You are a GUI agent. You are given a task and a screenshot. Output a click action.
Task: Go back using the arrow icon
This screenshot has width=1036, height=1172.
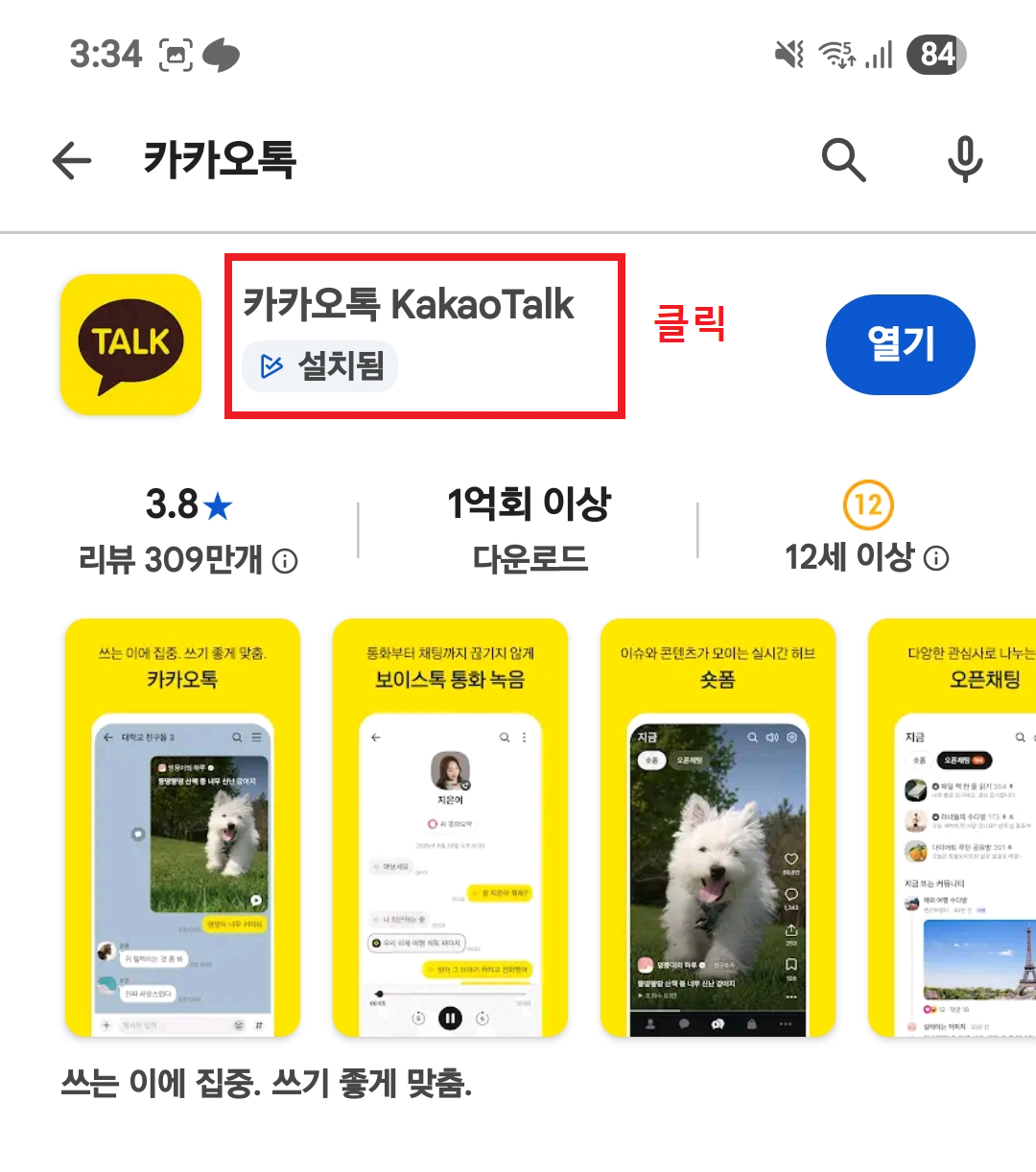(x=72, y=160)
